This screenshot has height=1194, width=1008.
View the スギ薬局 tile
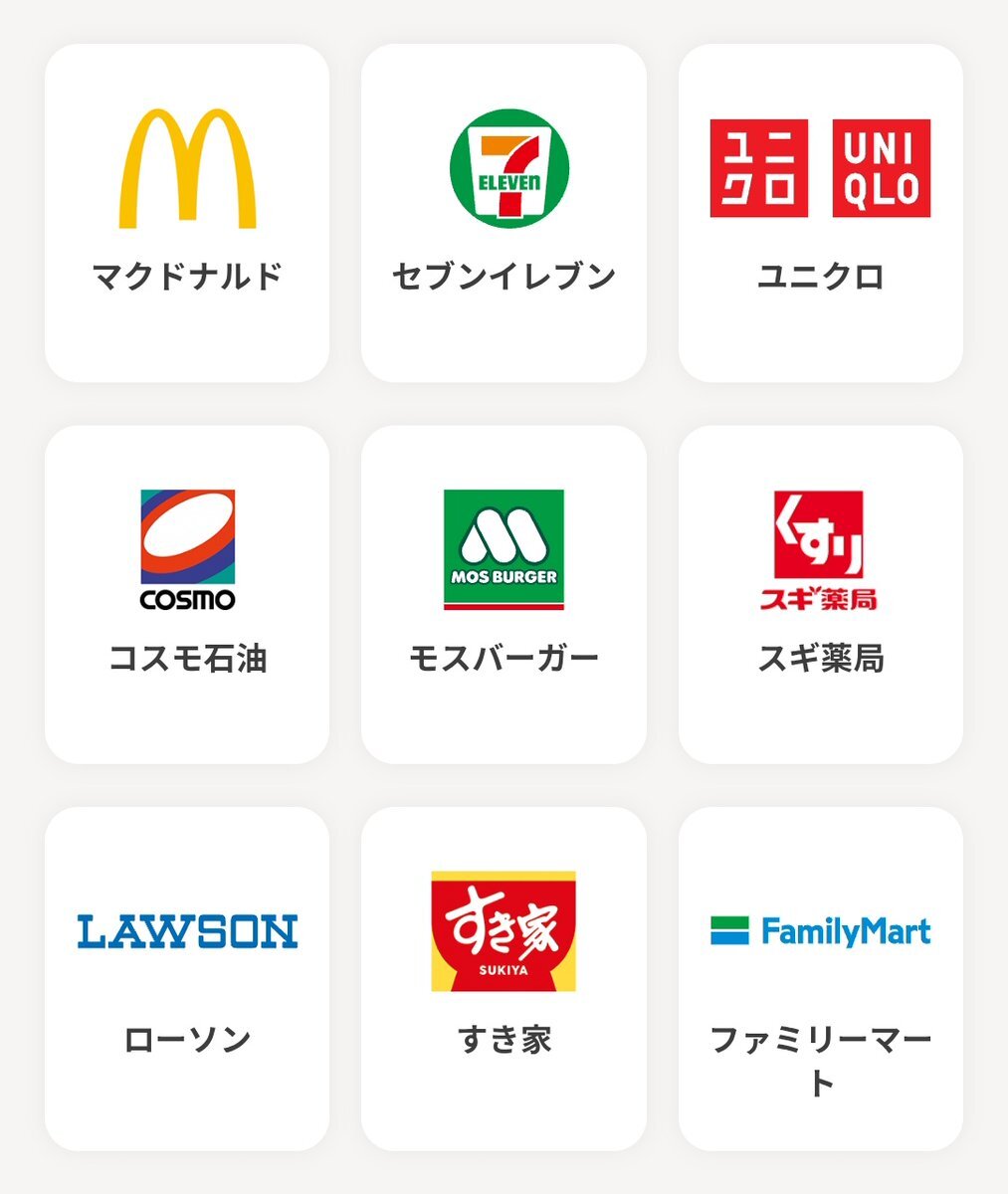pos(820,594)
